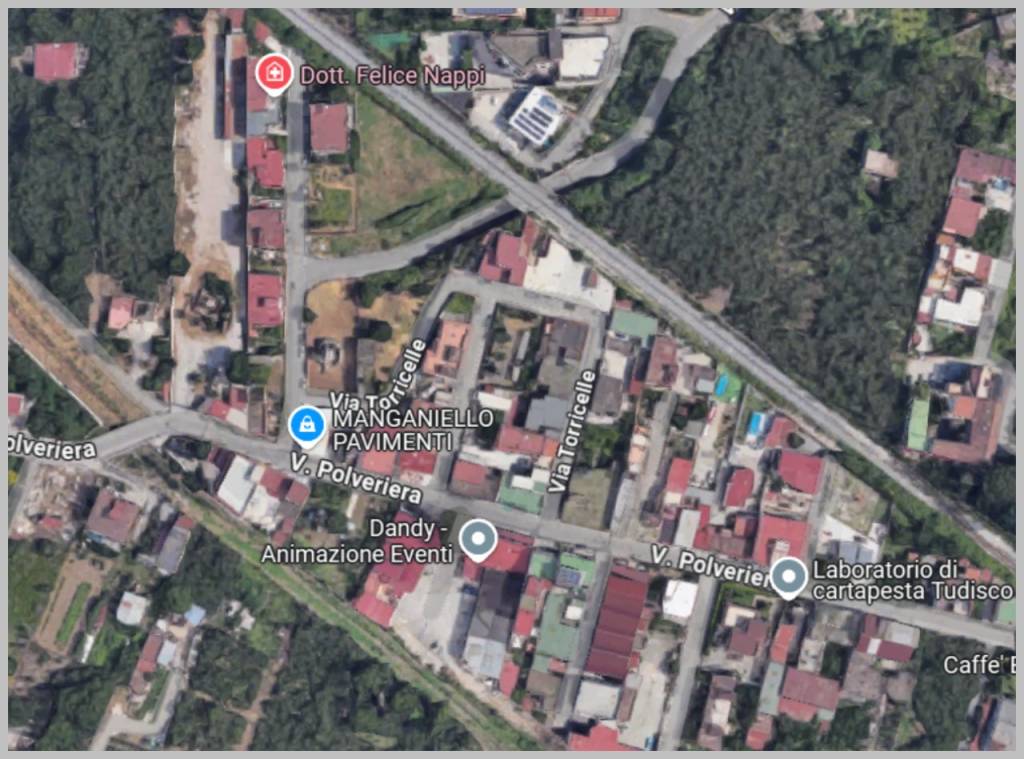This screenshot has height=759, width=1024.
Task: Select the Manganiello Pavimenti shop marker
Action: pos(306,426)
